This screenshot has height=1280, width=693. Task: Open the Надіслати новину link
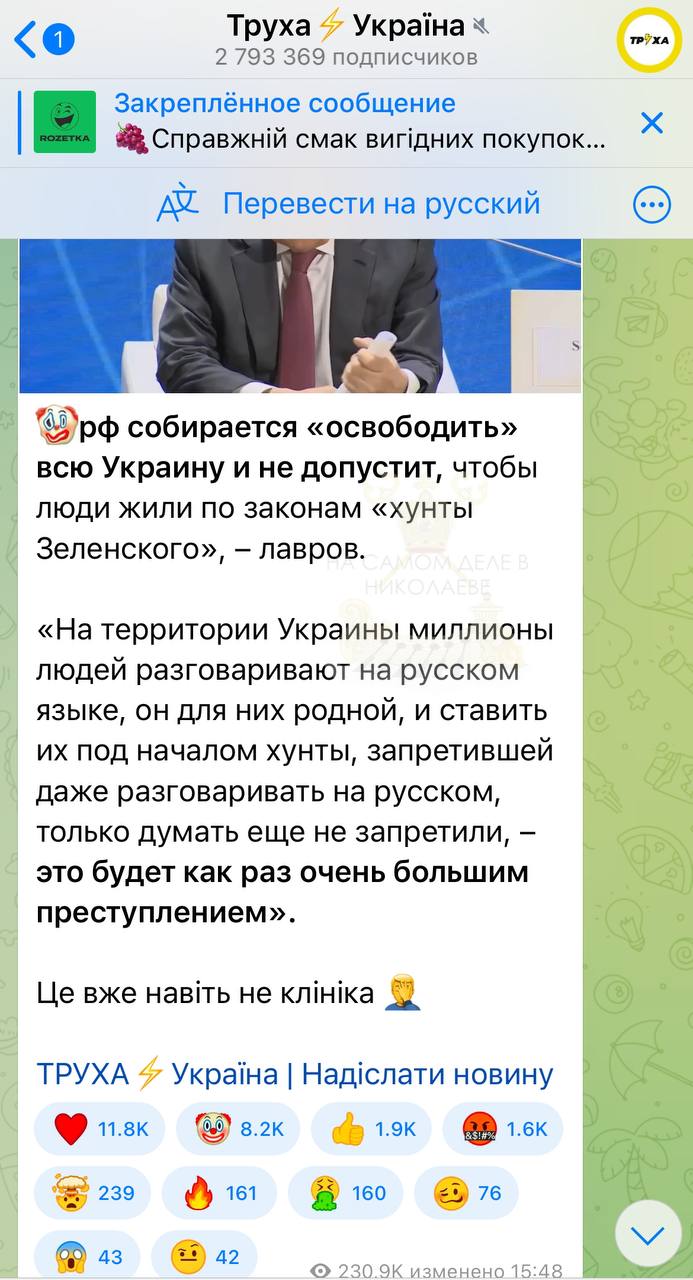(427, 1074)
